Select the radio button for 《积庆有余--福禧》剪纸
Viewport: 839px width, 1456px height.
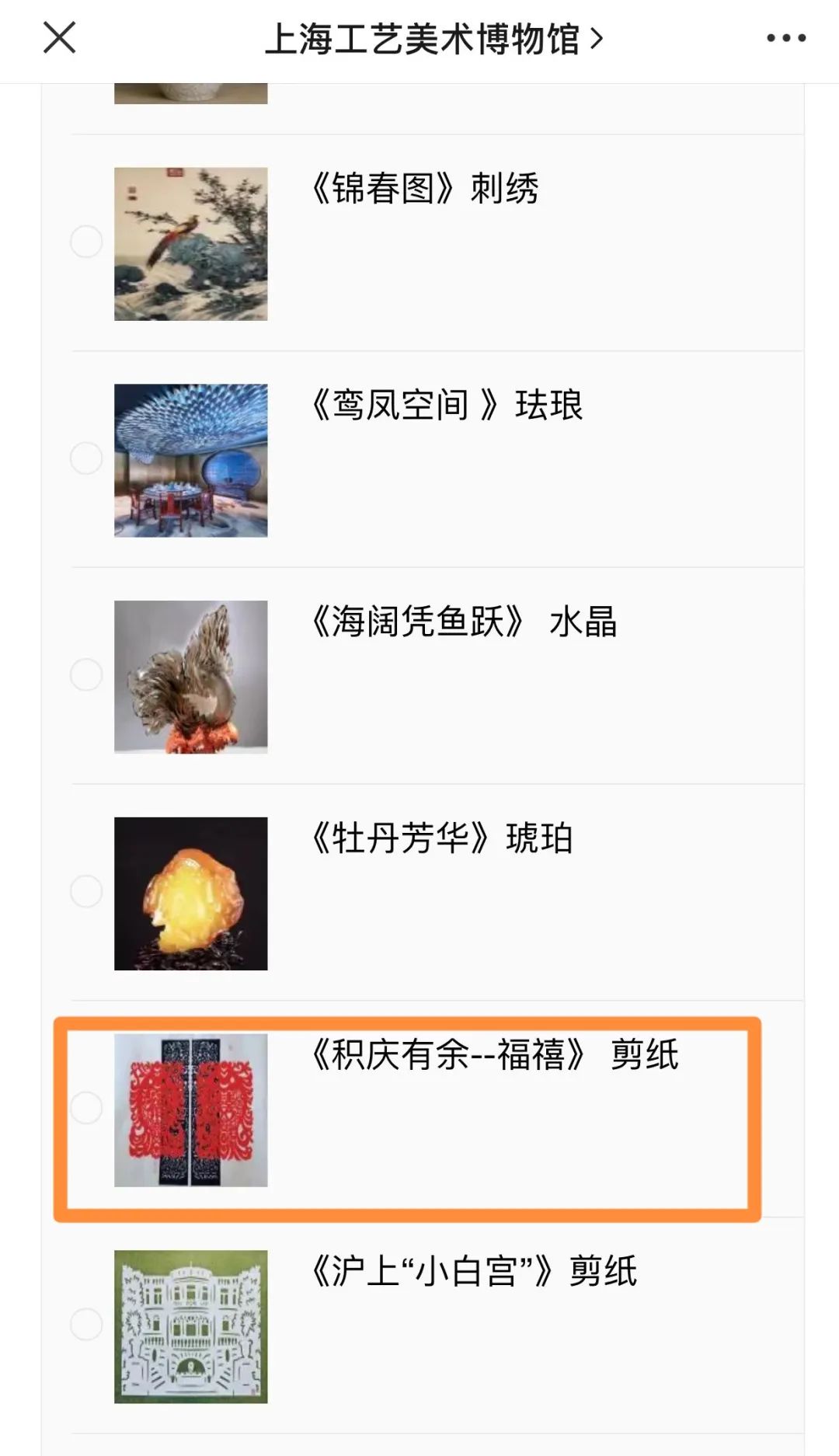pos(85,1107)
